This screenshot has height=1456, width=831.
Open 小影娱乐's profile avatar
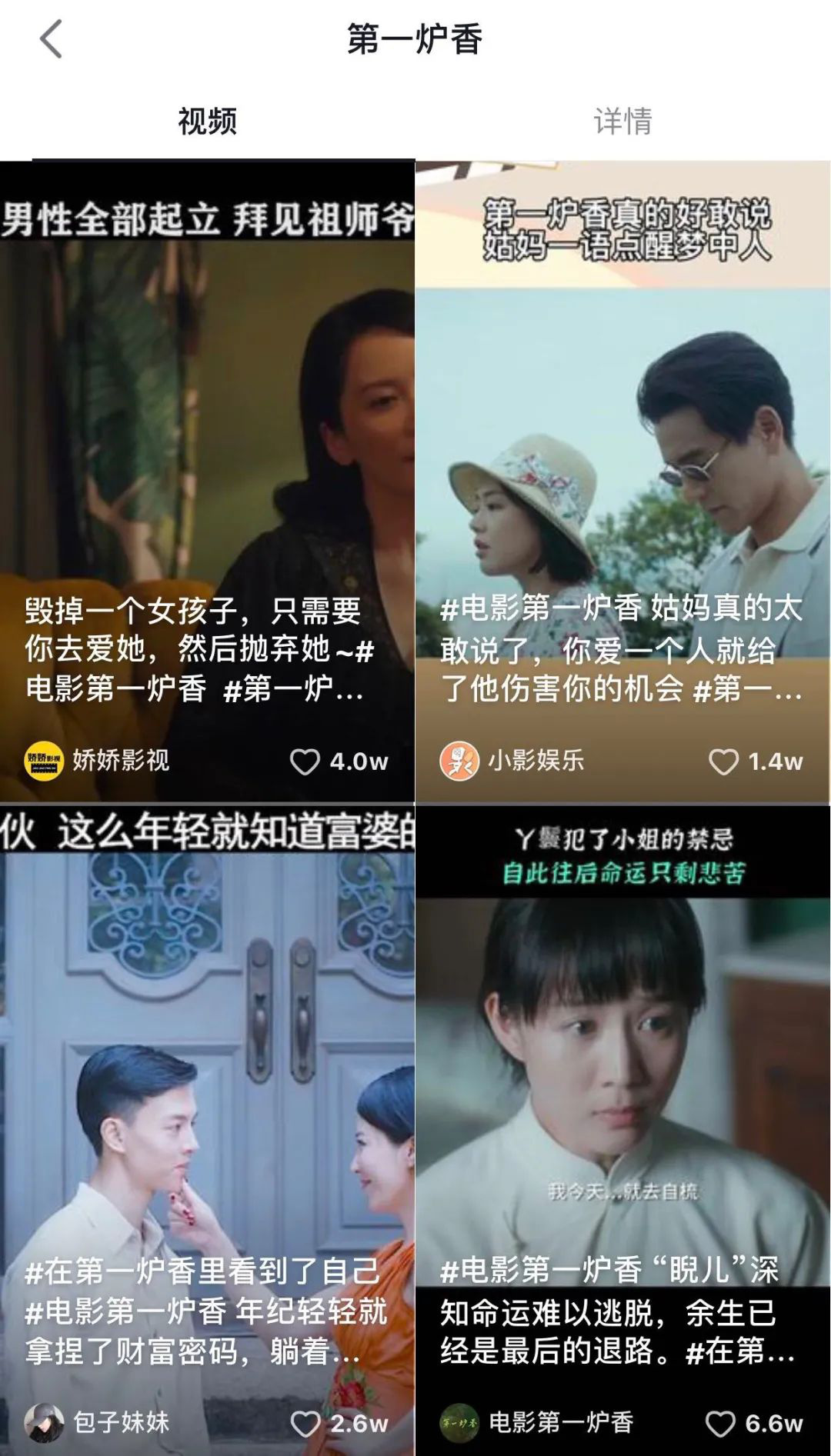click(x=459, y=761)
